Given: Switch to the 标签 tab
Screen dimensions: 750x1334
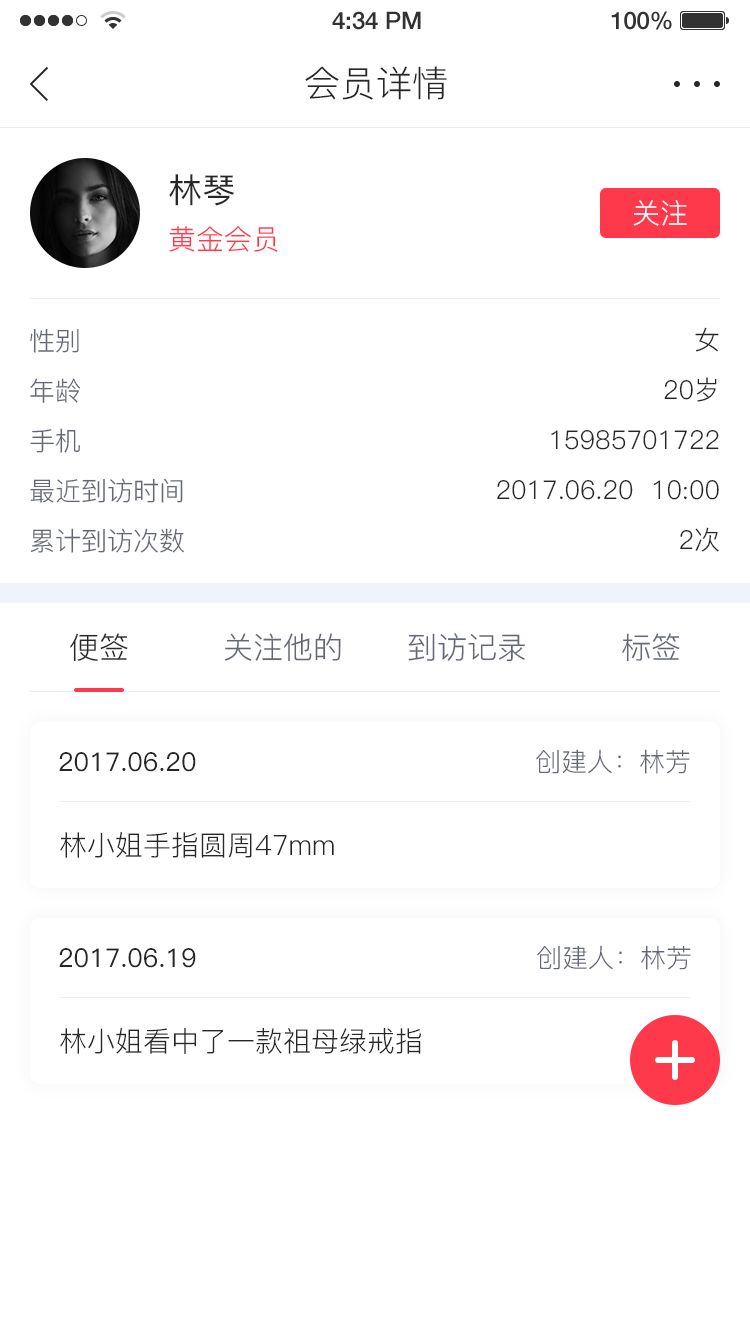Looking at the screenshot, I should [x=650, y=648].
